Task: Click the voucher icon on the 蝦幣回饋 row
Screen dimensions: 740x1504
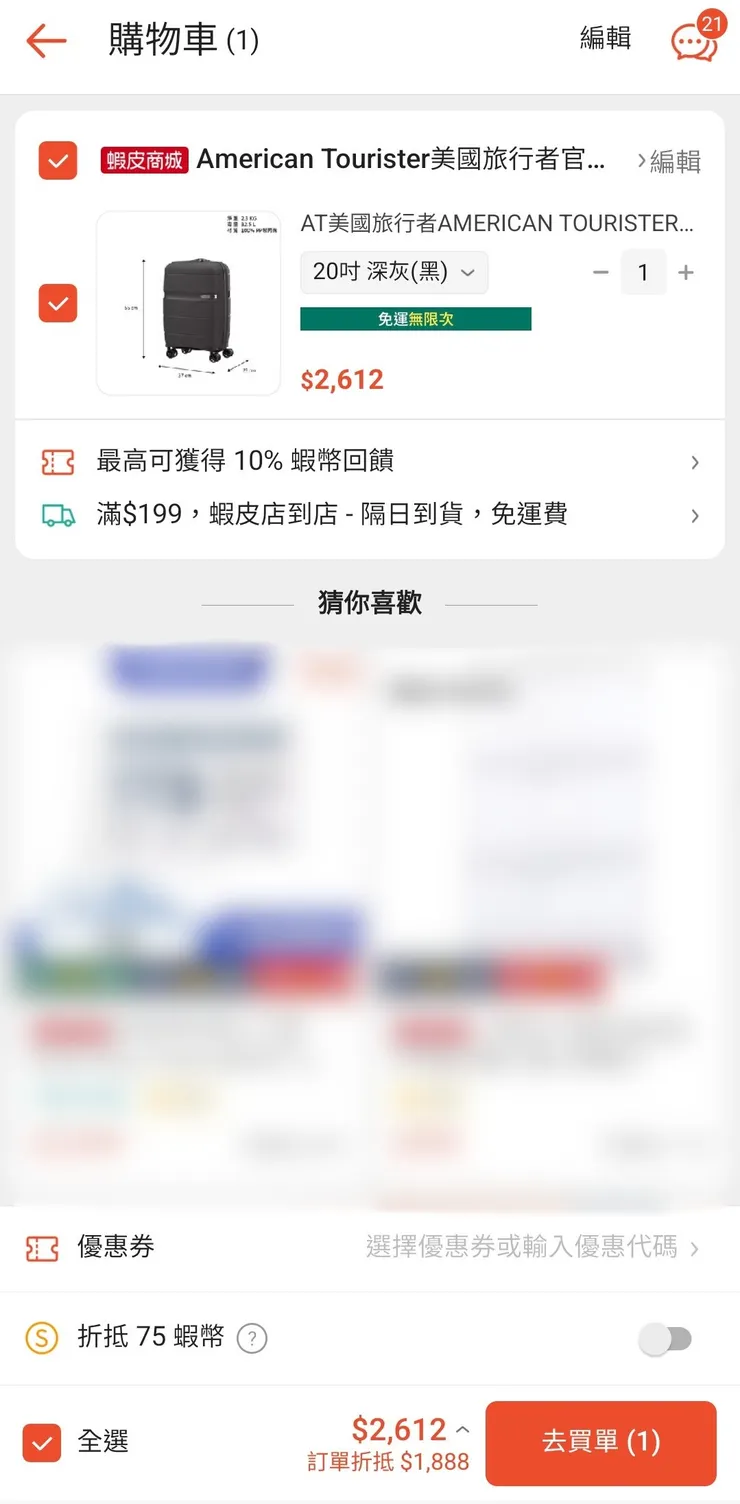Action: click(42, 461)
